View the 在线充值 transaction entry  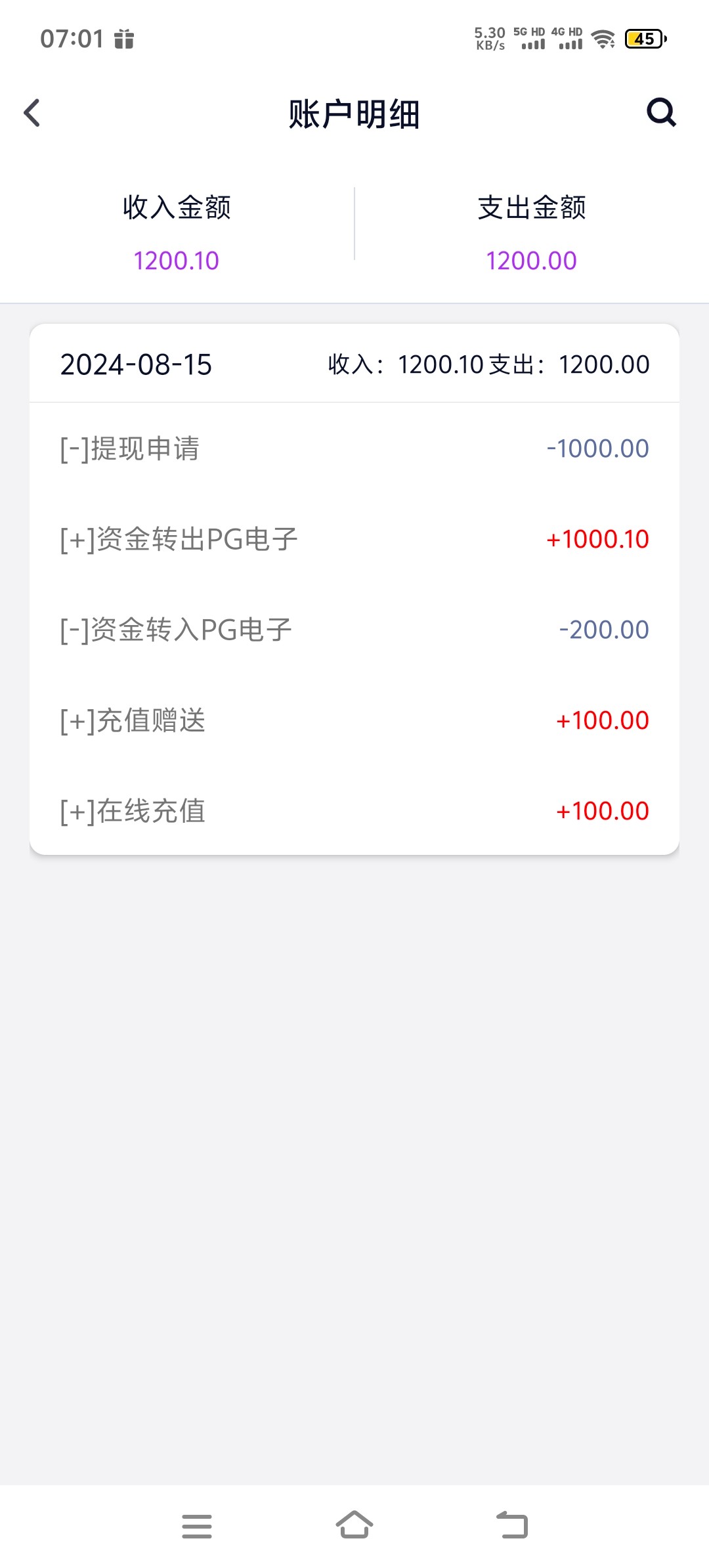[x=354, y=811]
